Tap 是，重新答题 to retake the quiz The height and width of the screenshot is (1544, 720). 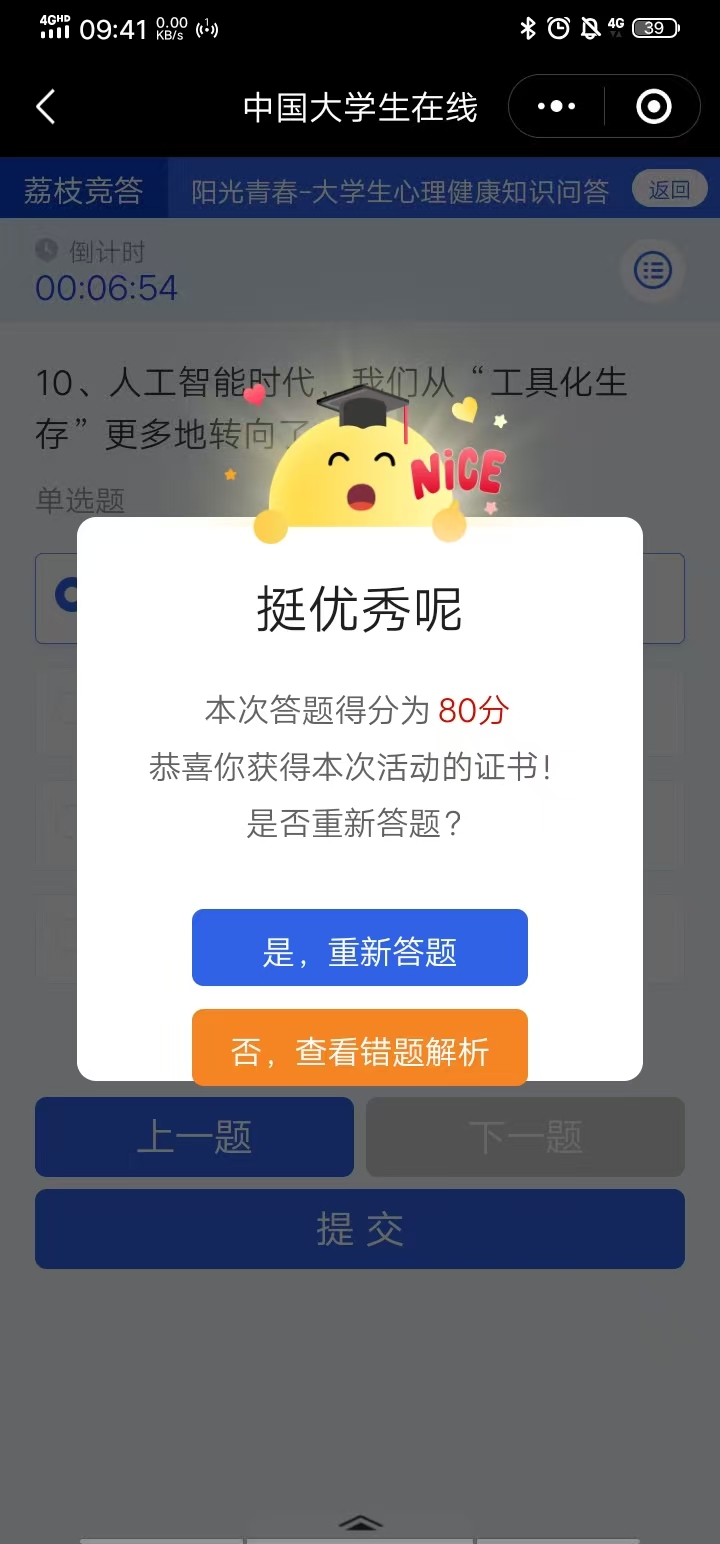(360, 947)
